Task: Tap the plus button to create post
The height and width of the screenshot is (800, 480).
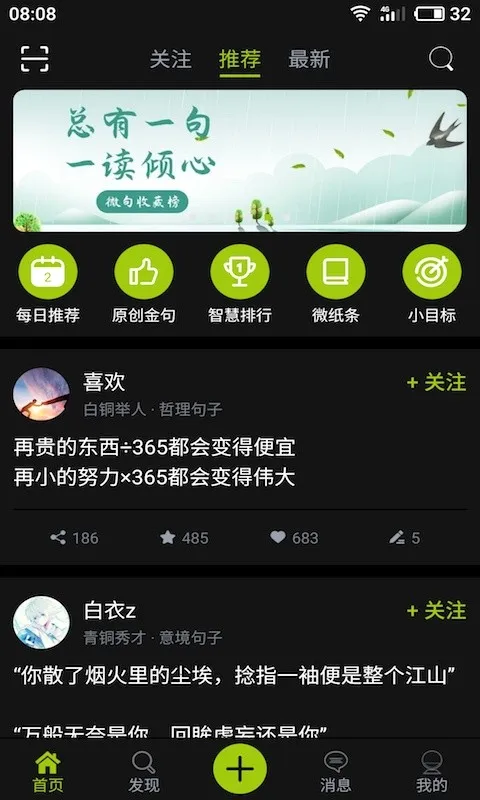Action: [240, 767]
